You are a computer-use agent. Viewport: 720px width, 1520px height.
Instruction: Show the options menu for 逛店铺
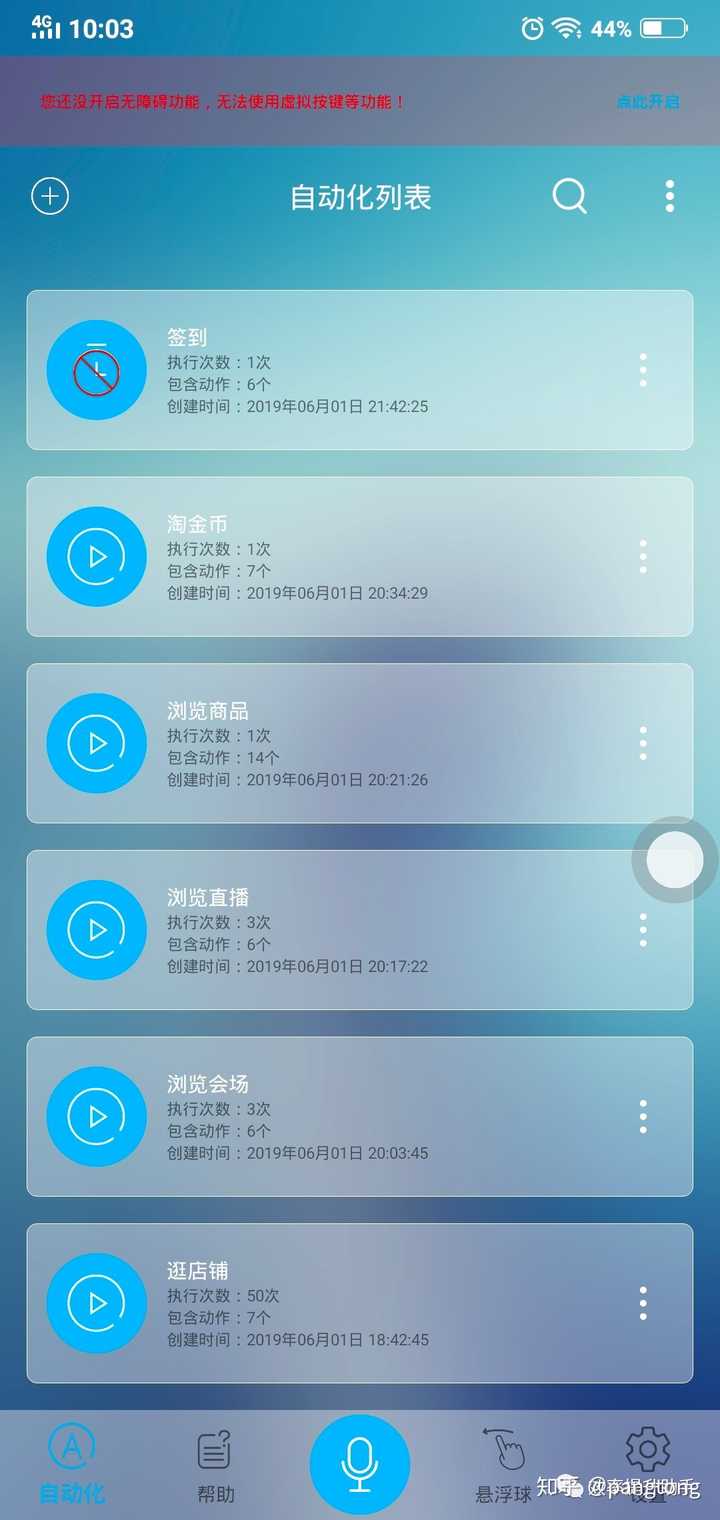pyautogui.click(x=643, y=1303)
